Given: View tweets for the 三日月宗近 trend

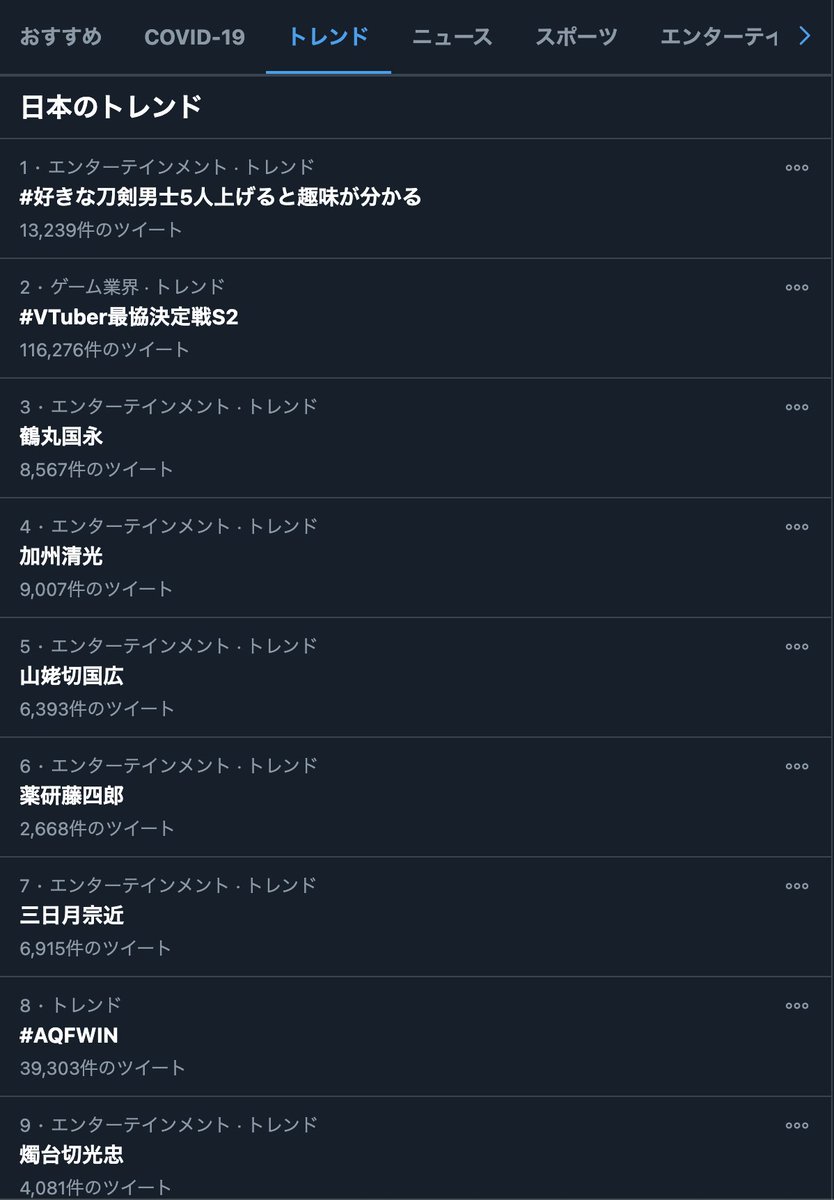Looking at the screenshot, I should pos(70,916).
